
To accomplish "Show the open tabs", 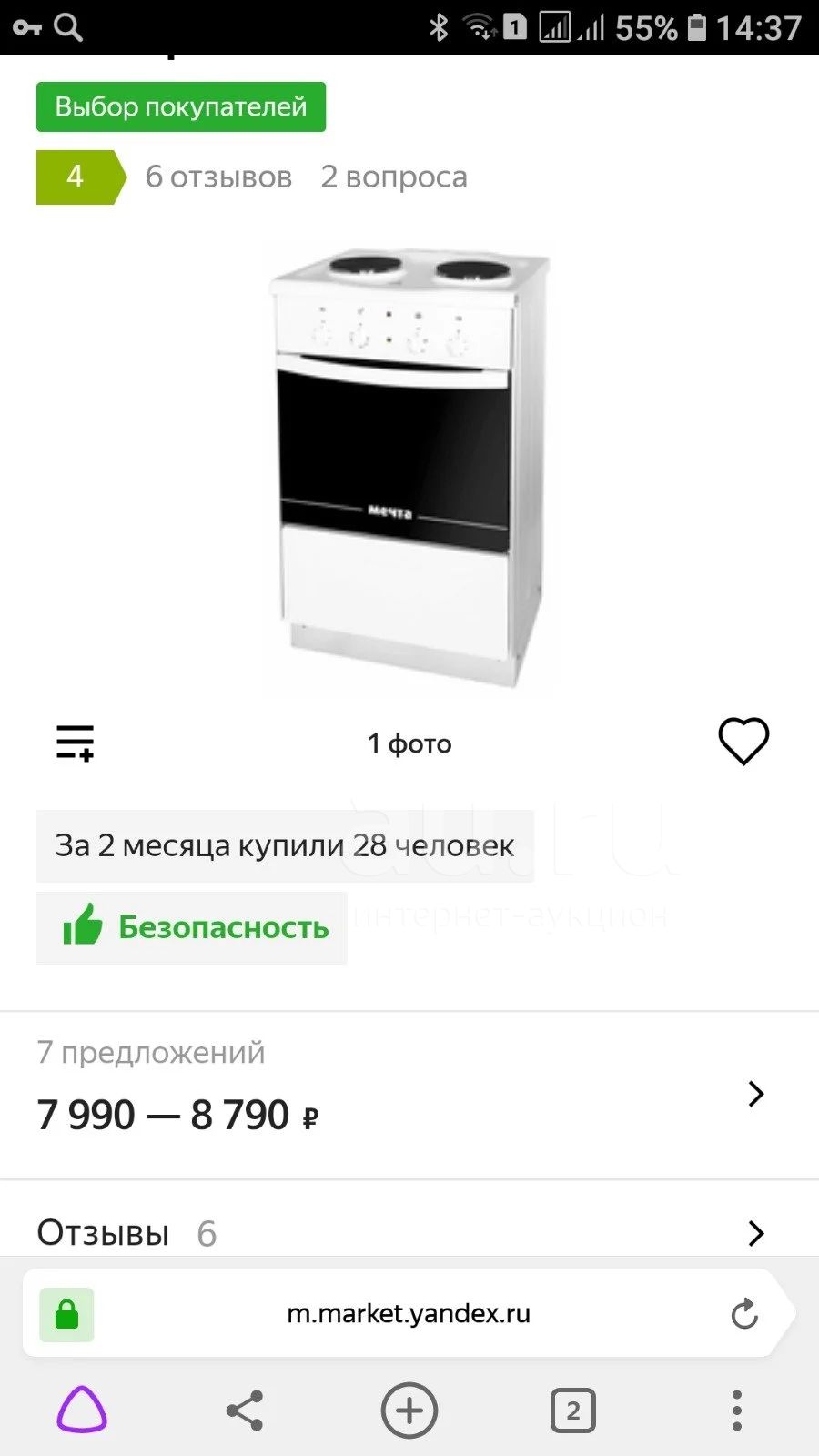I will pos(573,1410).
